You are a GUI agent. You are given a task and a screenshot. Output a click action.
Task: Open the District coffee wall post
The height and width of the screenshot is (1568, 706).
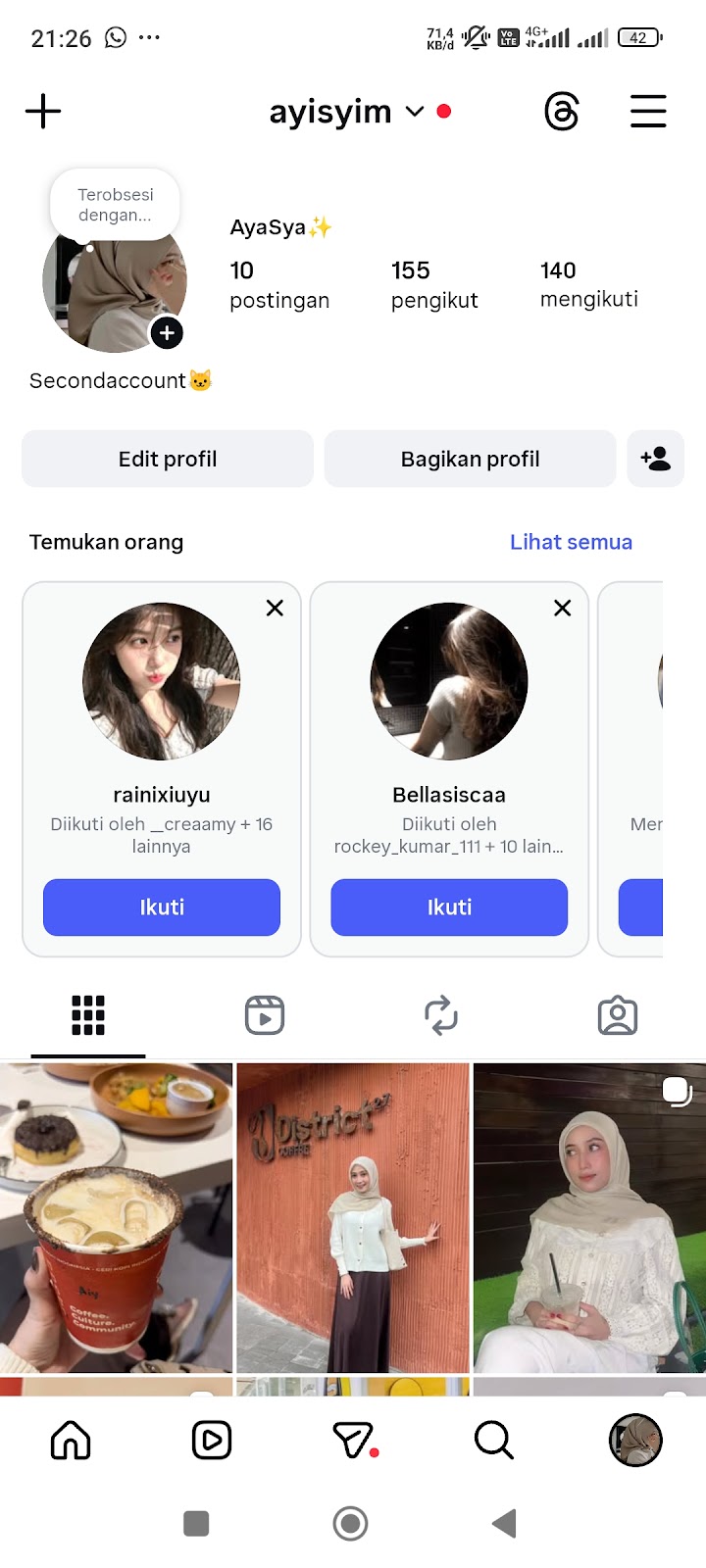point(353,1217)
